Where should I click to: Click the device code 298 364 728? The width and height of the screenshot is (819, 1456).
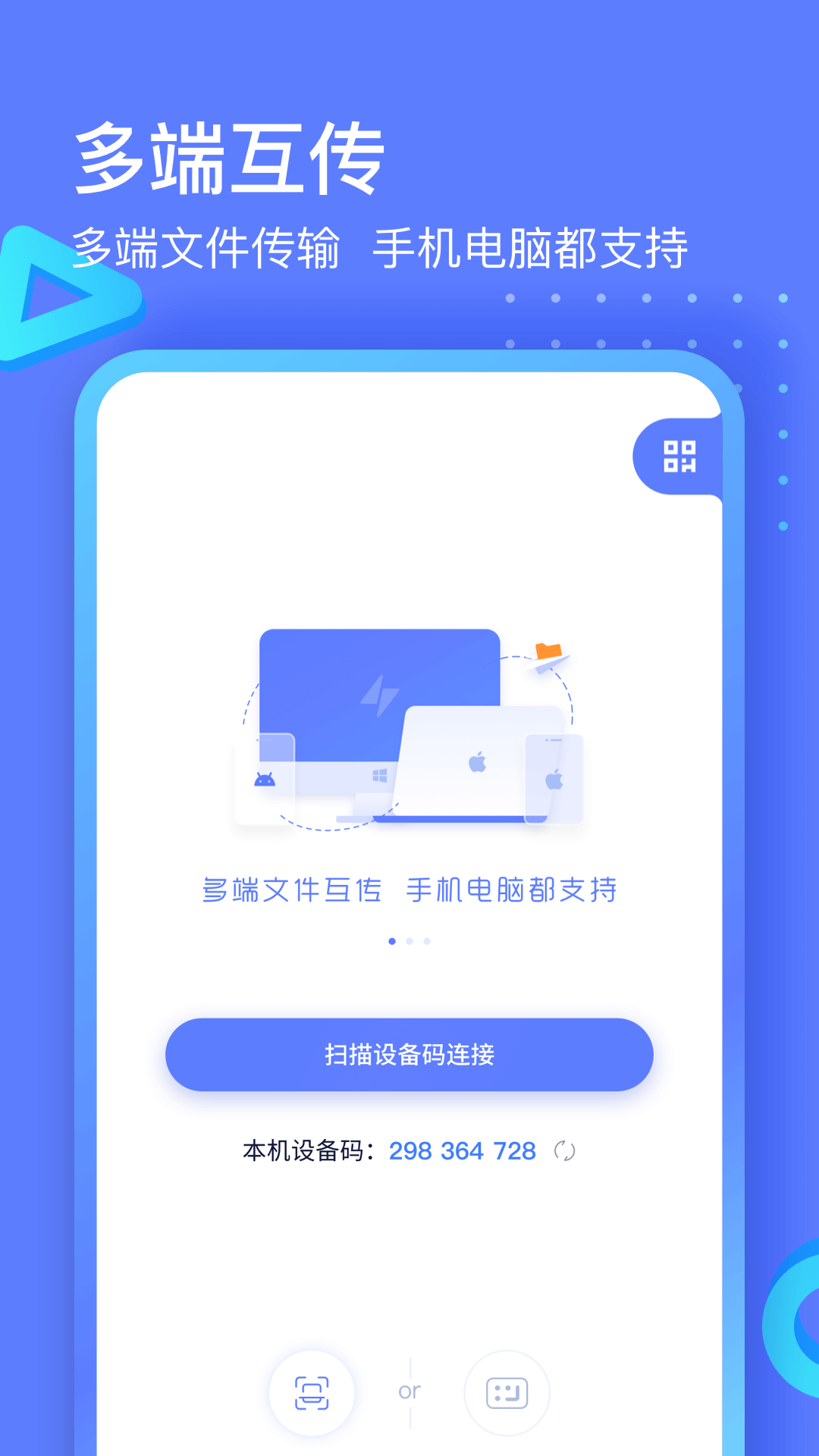(x=461, y=1151)
